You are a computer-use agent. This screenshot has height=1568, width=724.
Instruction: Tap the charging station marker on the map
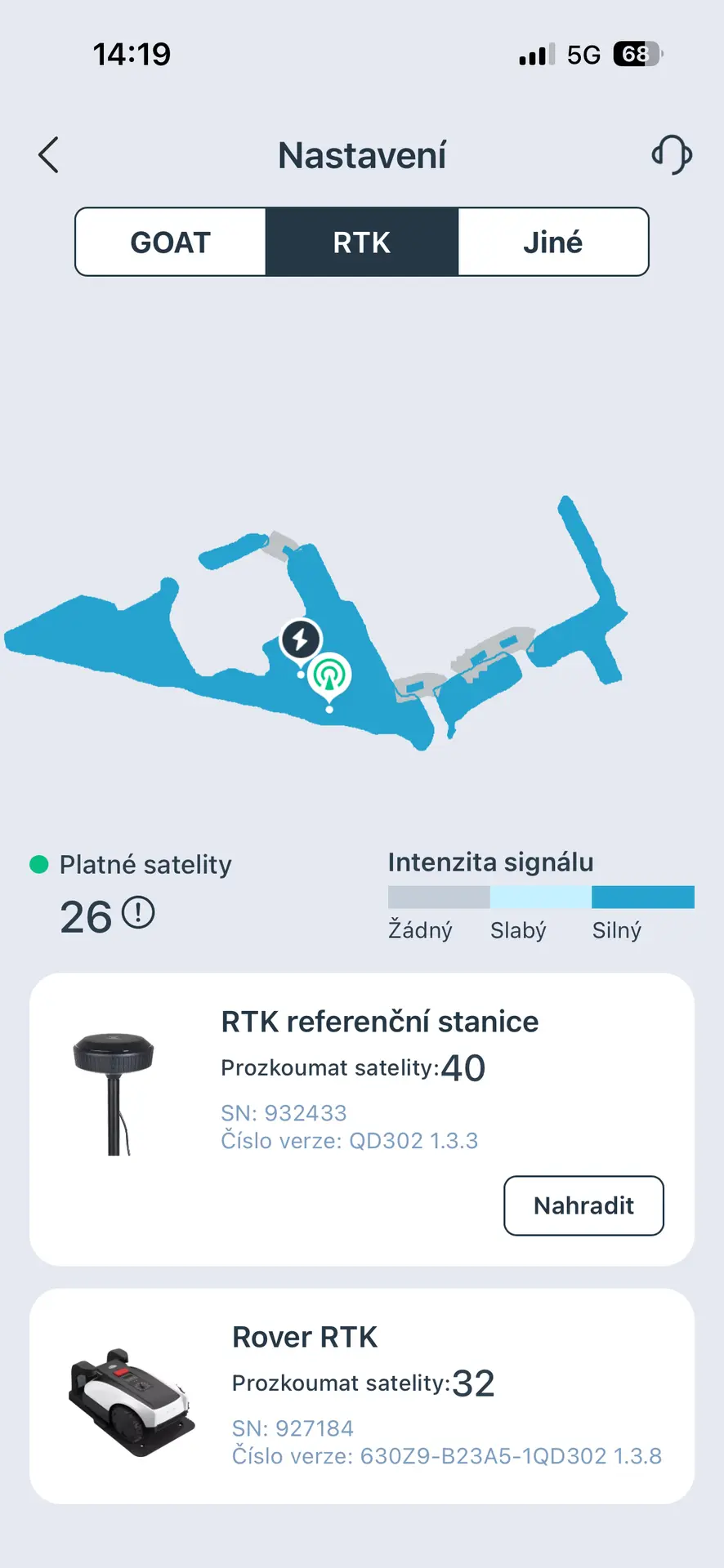pyautogui.click(x=301, y=639)
